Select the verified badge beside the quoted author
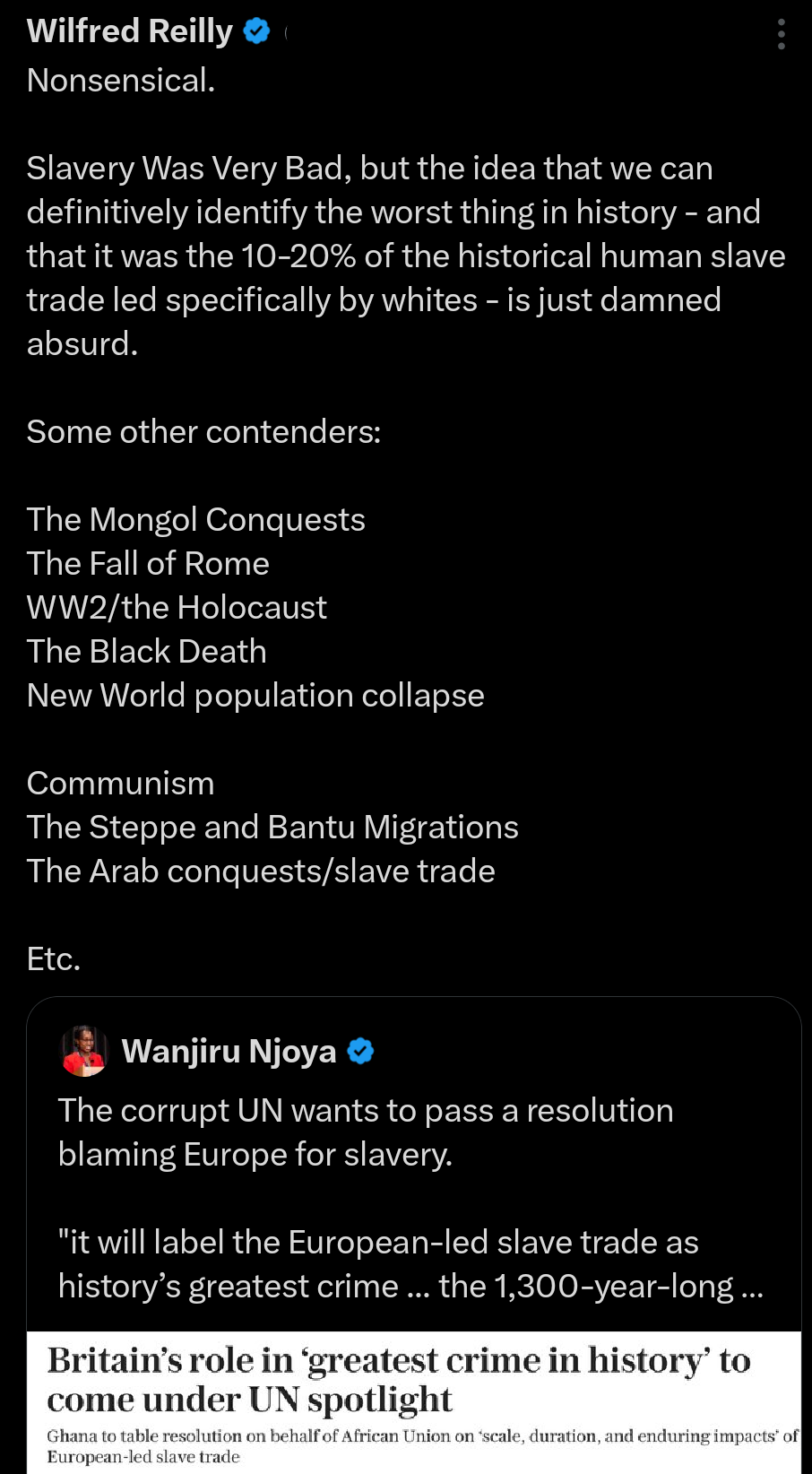The height and width of the screenshot is (1474, 812). [361, 1051]
